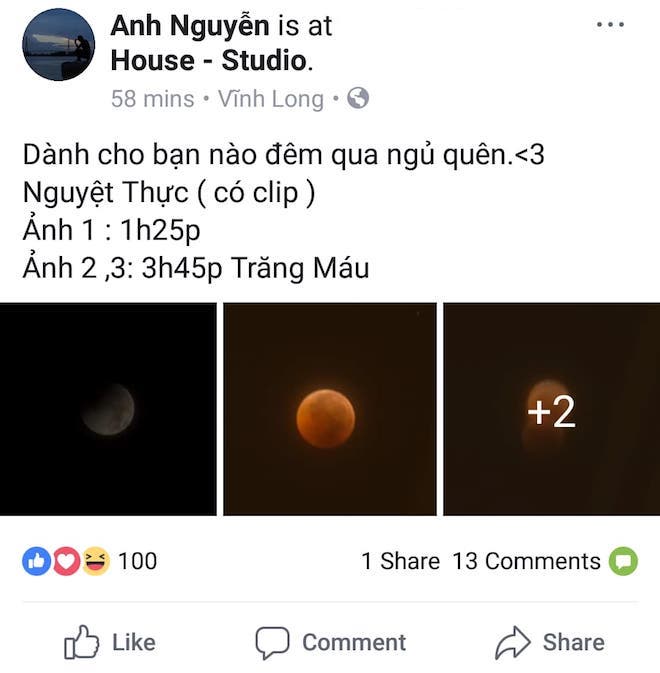Share this post
The image size is (660, 673).
click(x=550, y=642)
